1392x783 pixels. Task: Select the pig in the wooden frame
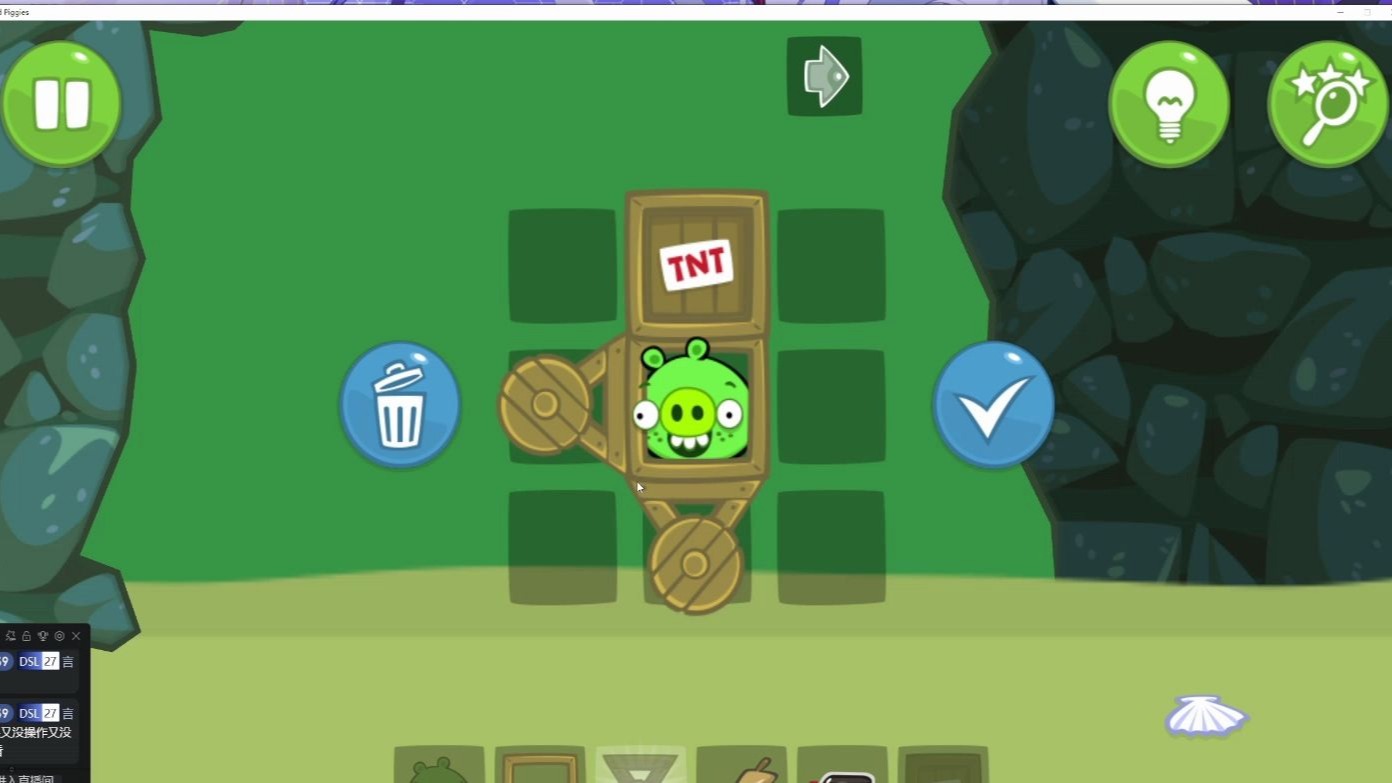(692, 405)
